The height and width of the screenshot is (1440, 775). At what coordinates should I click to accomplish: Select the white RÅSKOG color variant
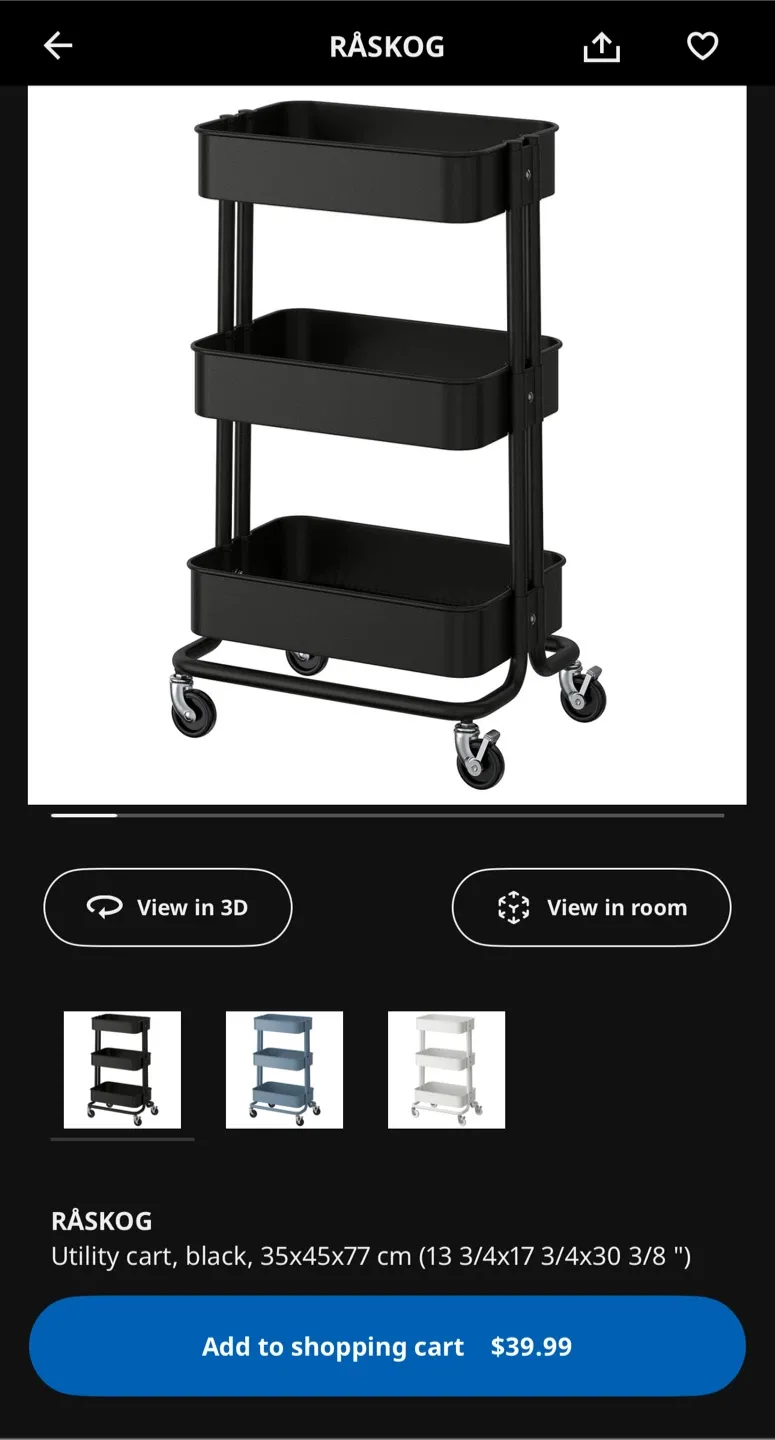click(x=446, y=1069)
